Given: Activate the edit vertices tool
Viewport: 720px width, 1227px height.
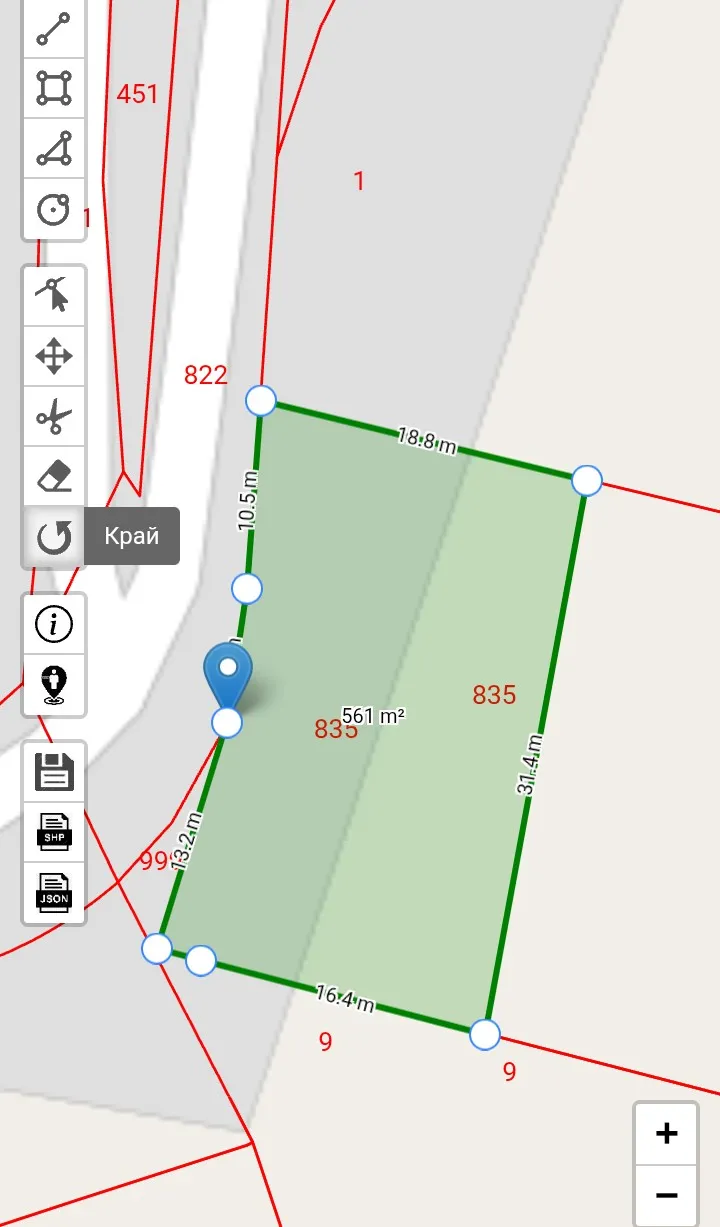Looking at the screenshot, I should (53, 295).
